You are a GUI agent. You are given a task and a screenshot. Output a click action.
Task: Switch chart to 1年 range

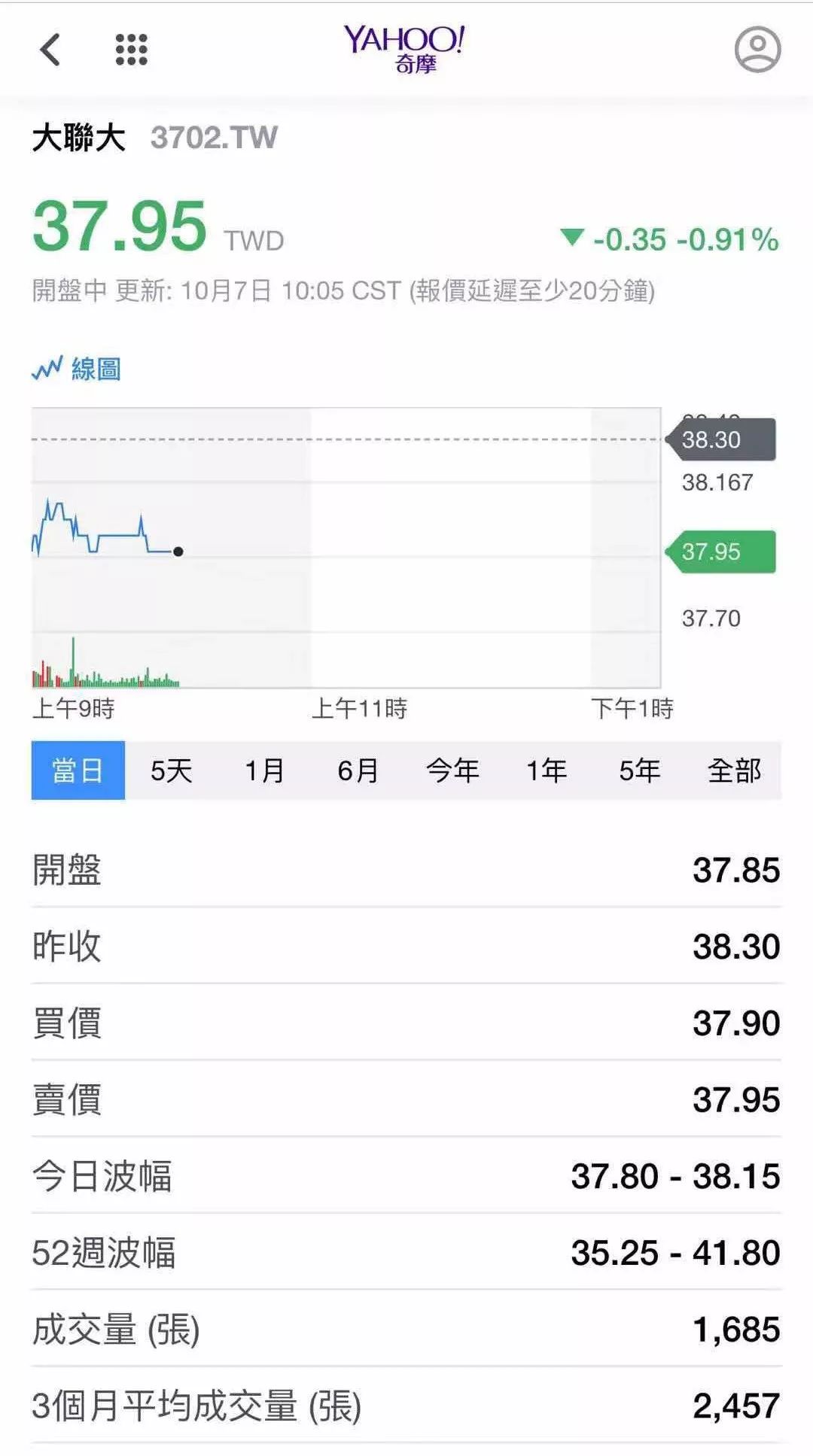coord(547,771)
